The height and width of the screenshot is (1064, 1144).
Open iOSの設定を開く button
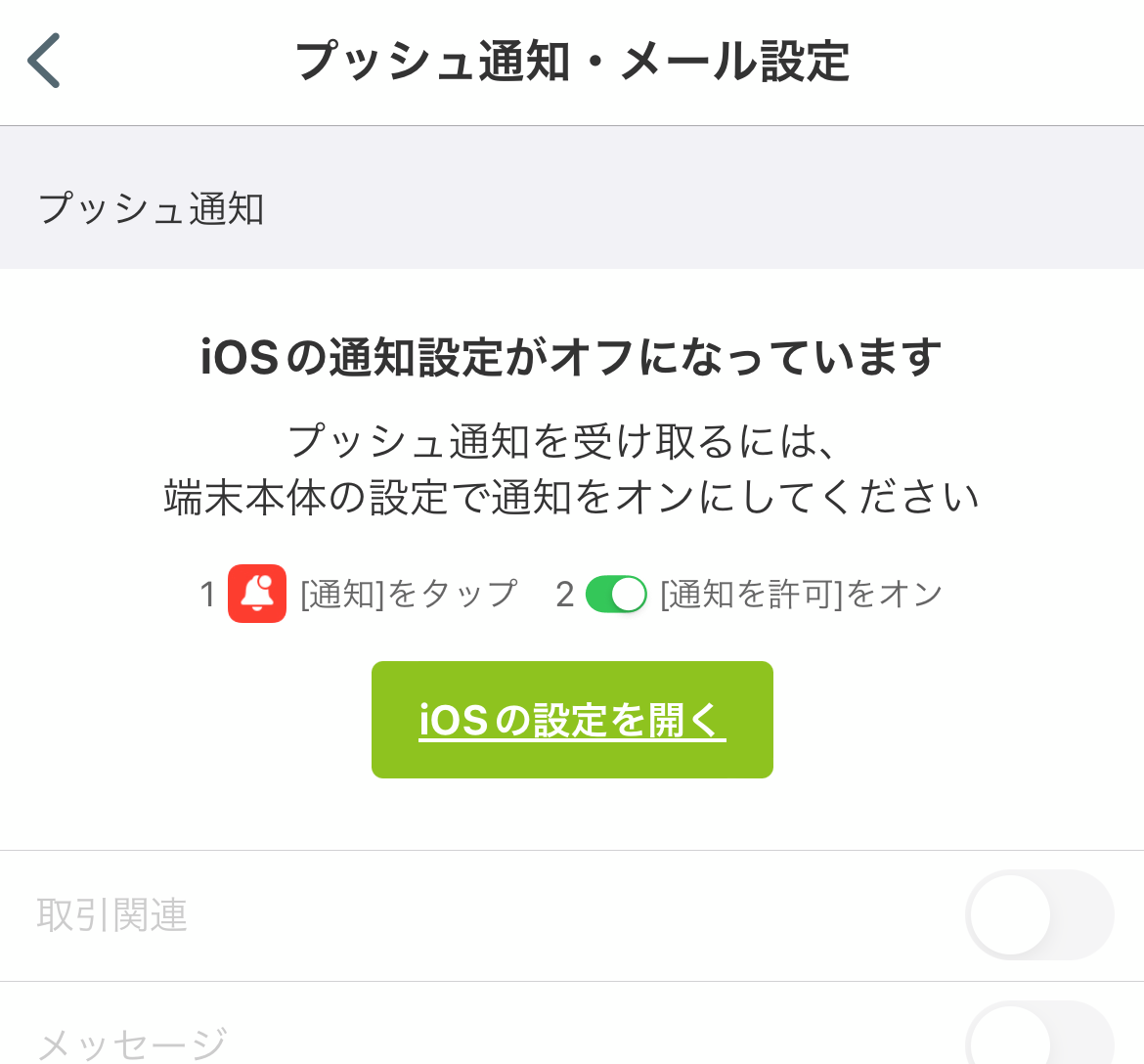click(572, 720)
